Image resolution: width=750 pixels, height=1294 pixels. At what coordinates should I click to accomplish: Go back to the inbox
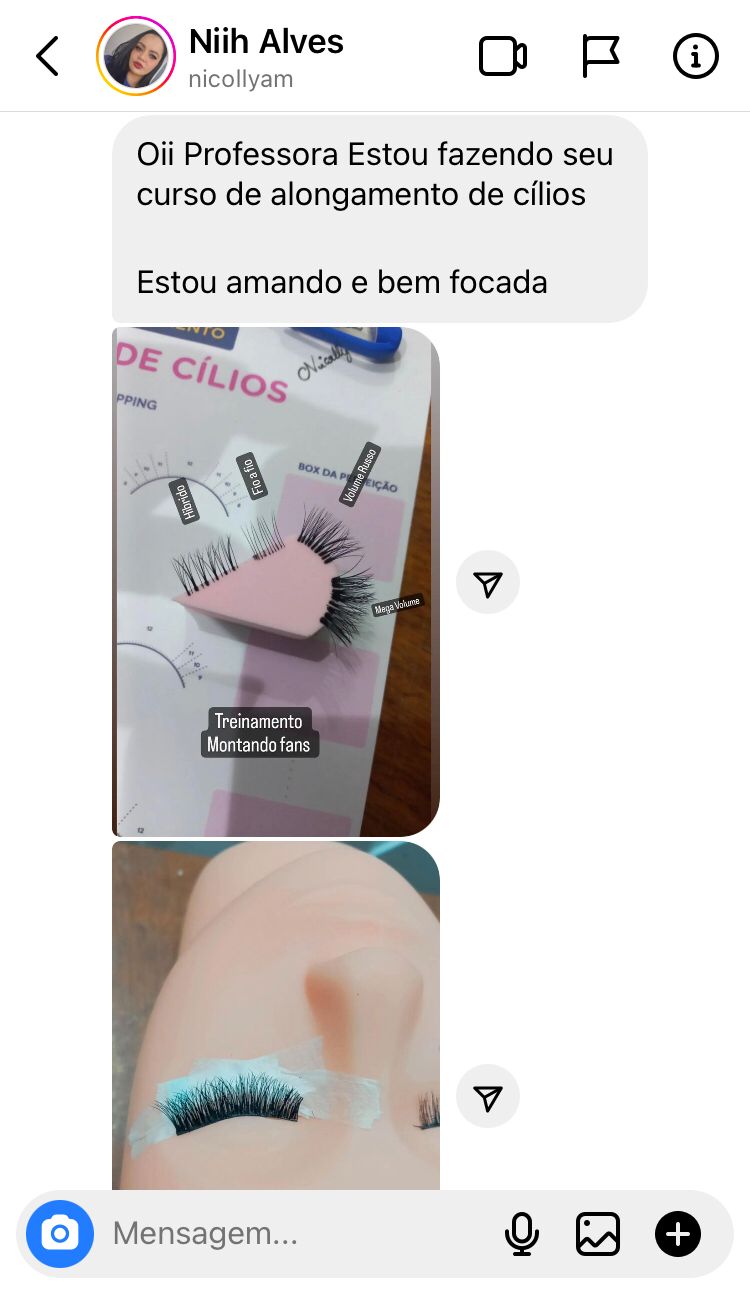click(x=47, y=57)
